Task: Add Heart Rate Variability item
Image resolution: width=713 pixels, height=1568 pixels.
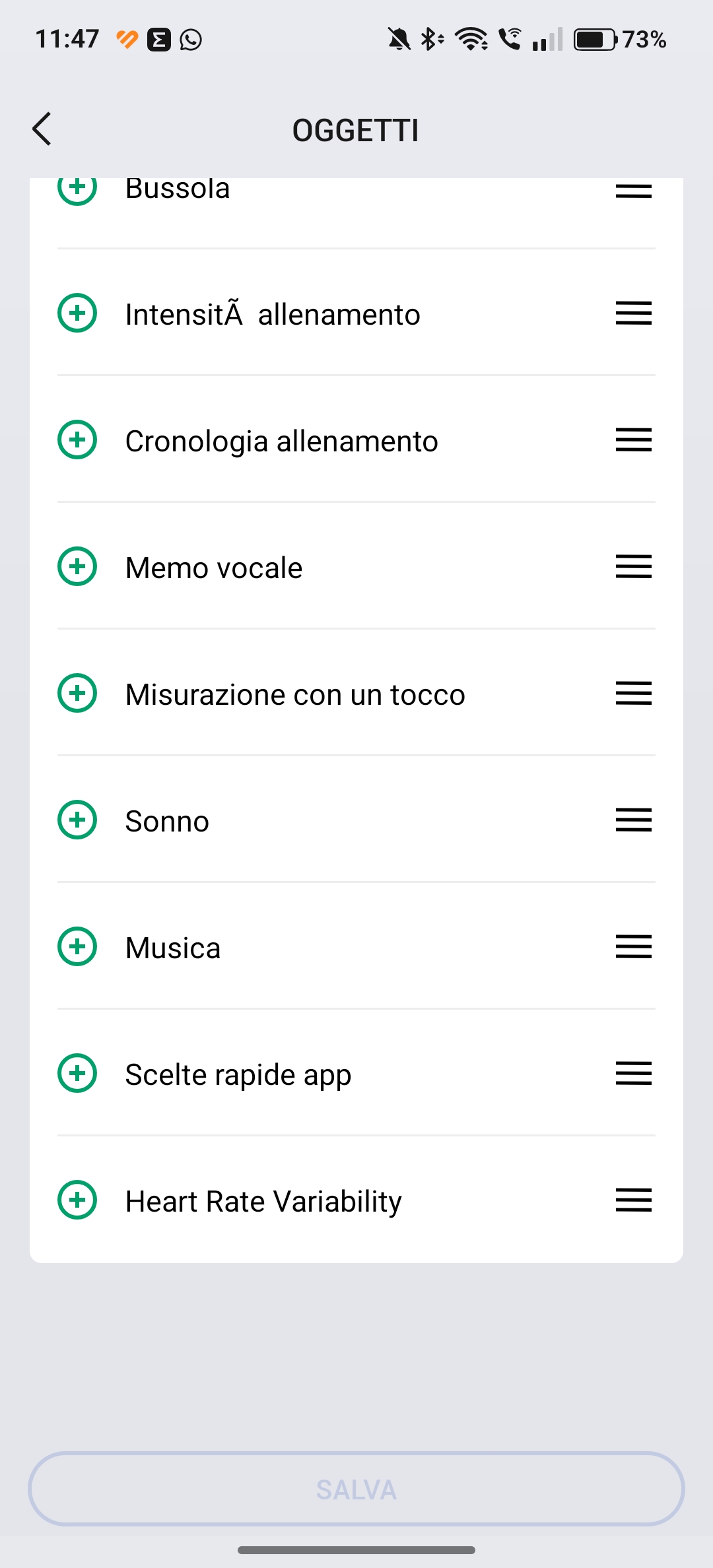Action: click(77, 1200)
